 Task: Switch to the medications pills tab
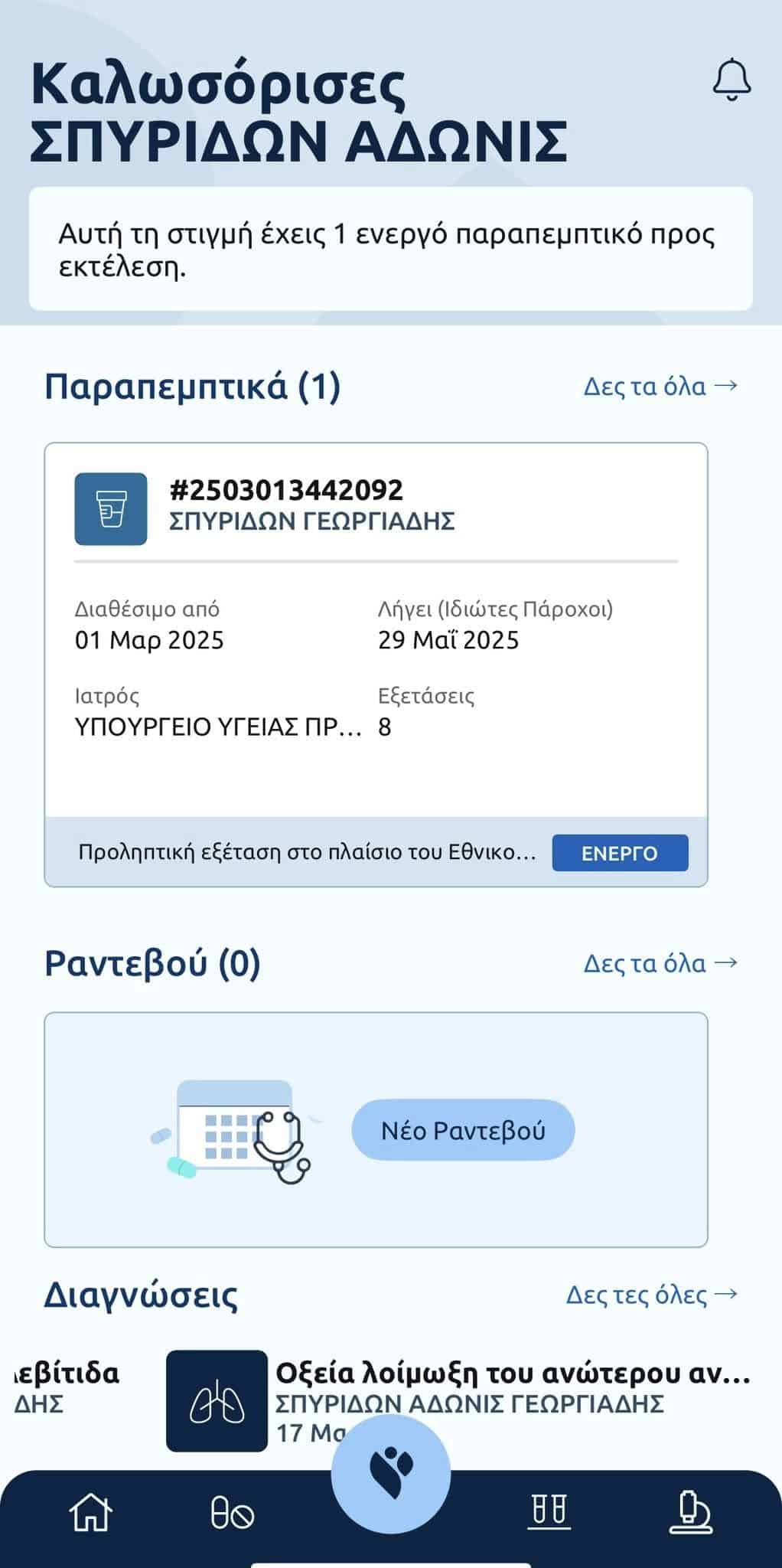tap(232, 1513)
